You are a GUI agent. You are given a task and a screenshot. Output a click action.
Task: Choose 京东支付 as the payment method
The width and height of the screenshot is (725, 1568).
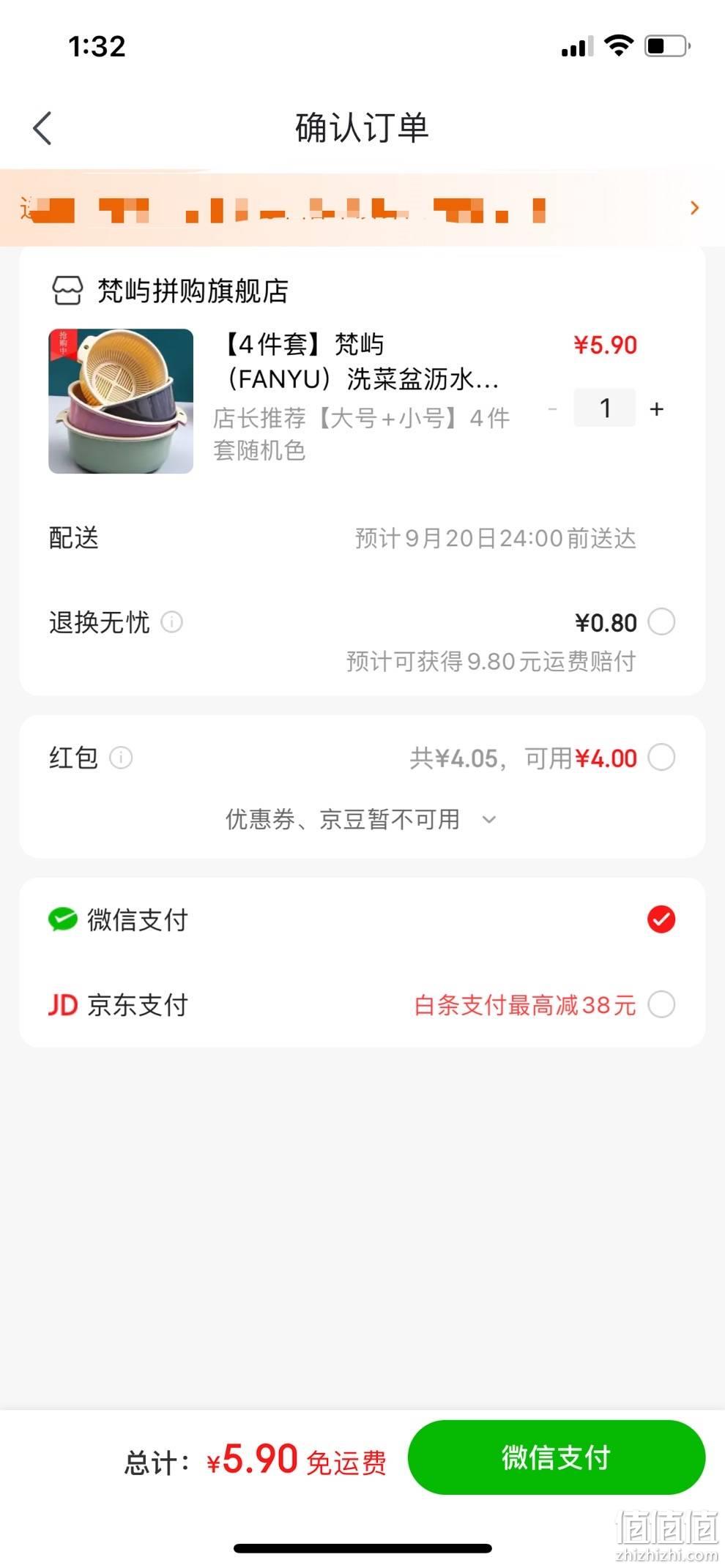[x=362, y=1004]
